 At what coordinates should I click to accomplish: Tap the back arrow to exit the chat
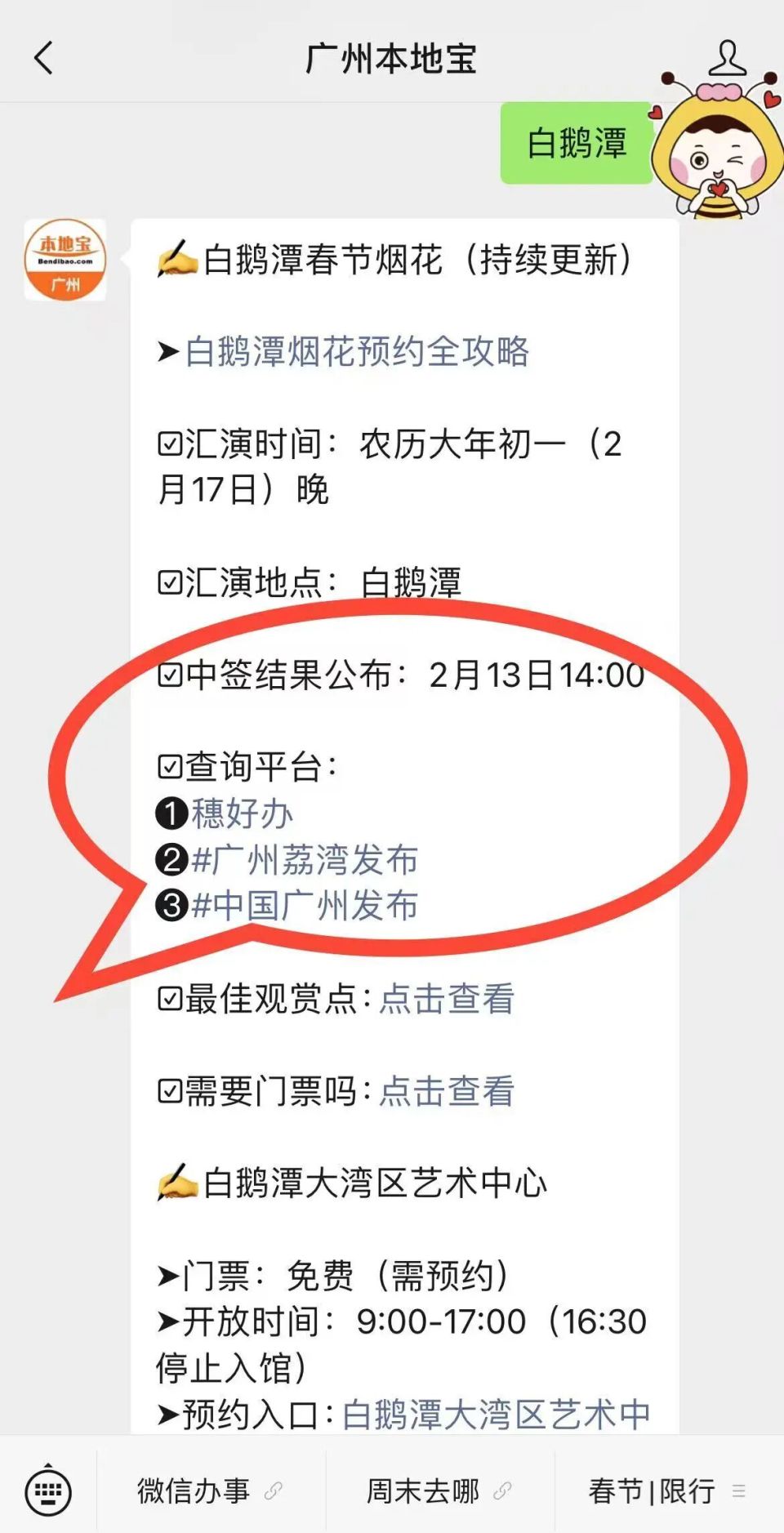tap(42, 59)
